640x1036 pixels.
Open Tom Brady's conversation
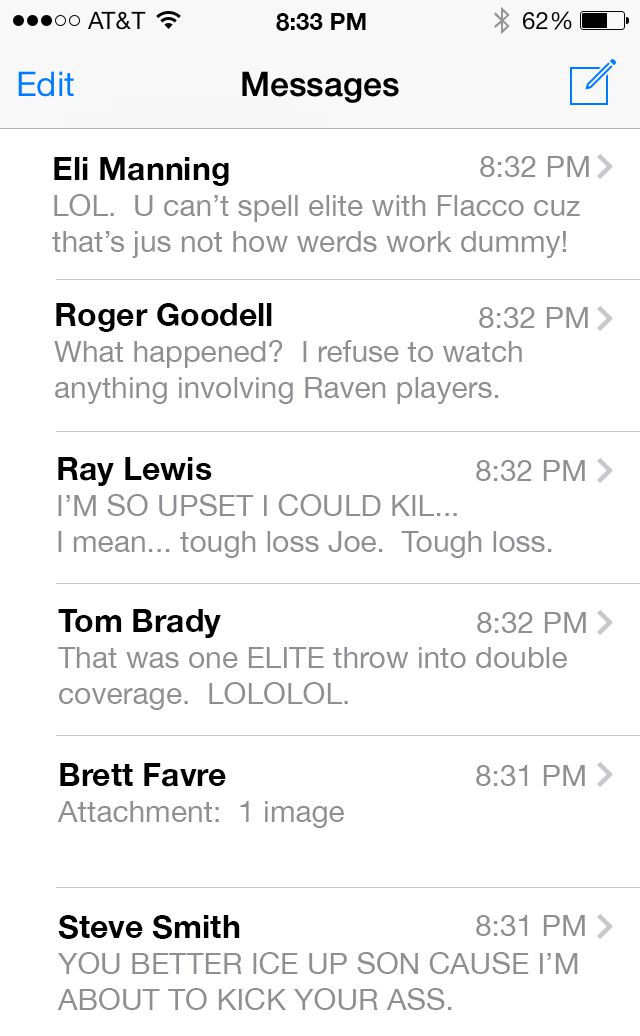click(x=320, y=659)
